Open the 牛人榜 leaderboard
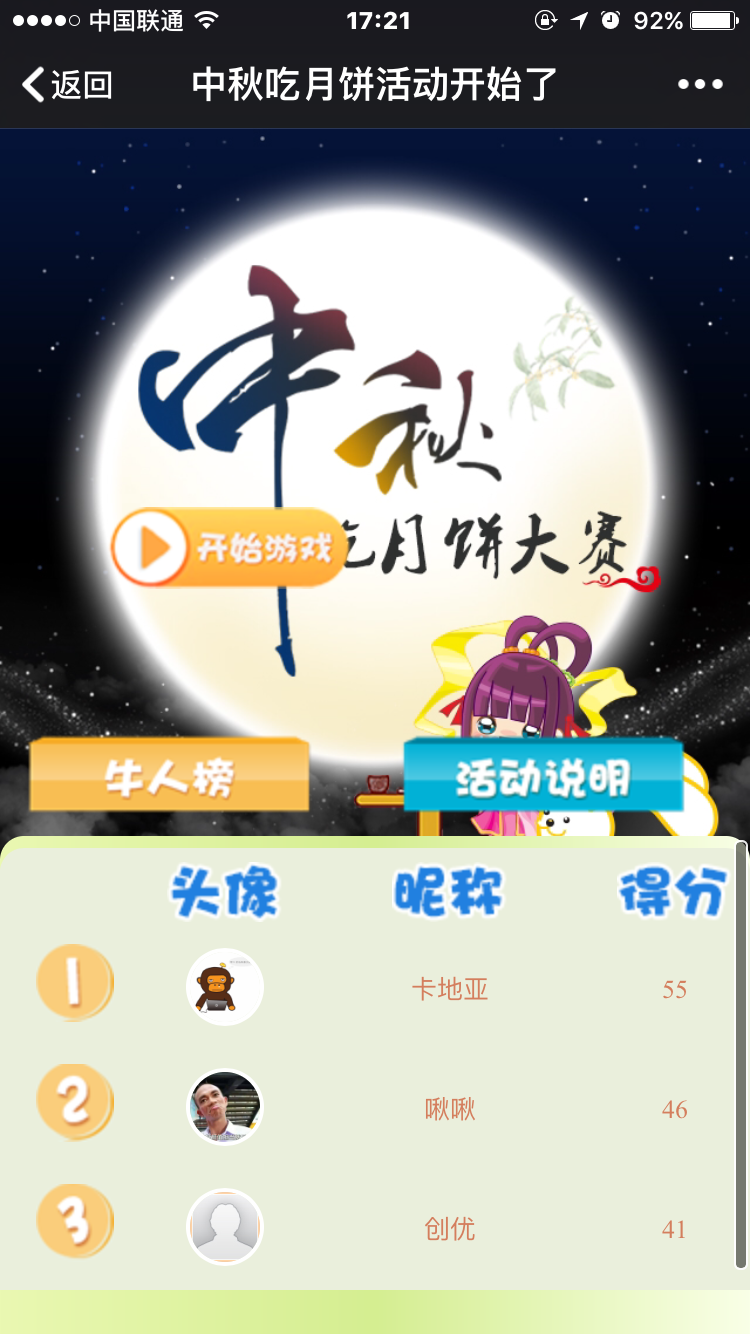 tap(169, 776)
